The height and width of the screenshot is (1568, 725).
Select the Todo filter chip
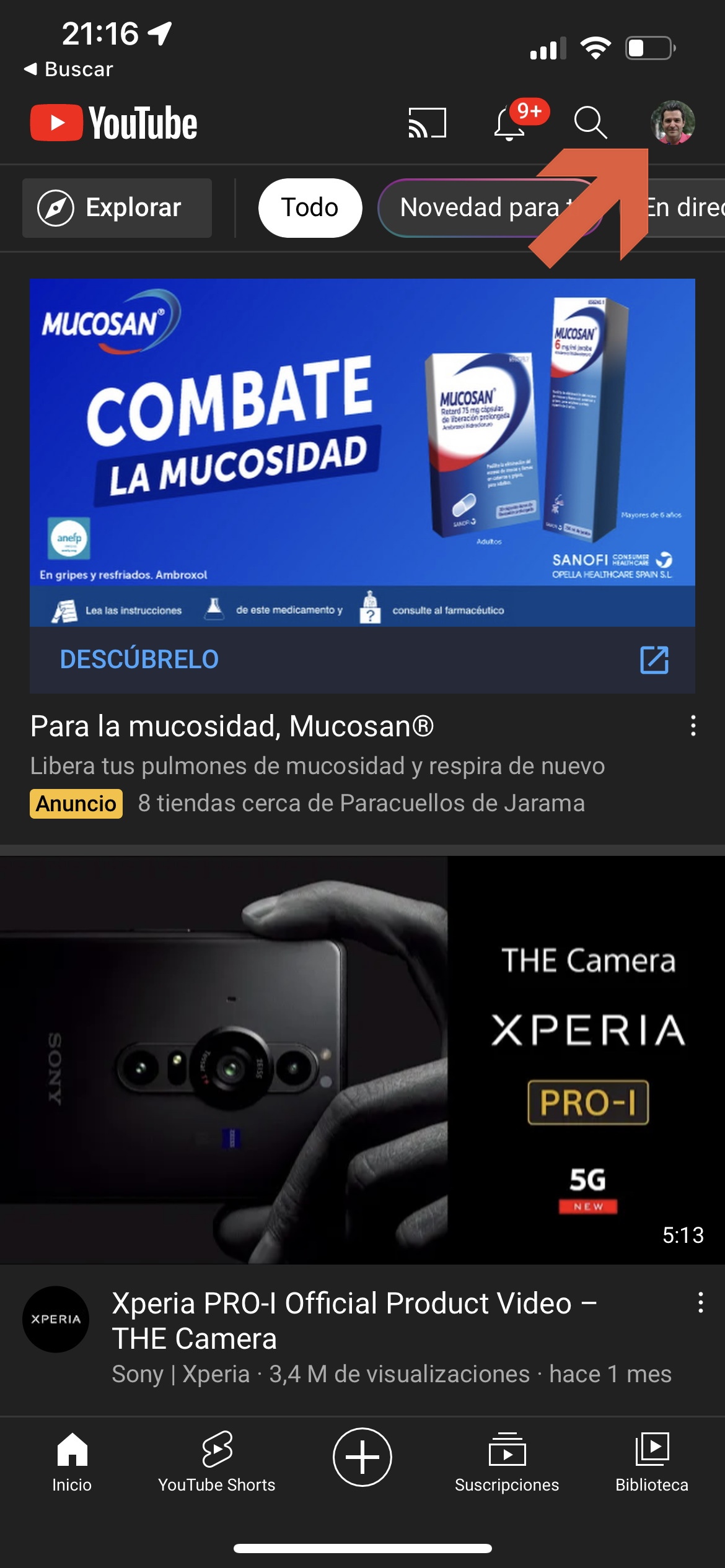(310, 208)
